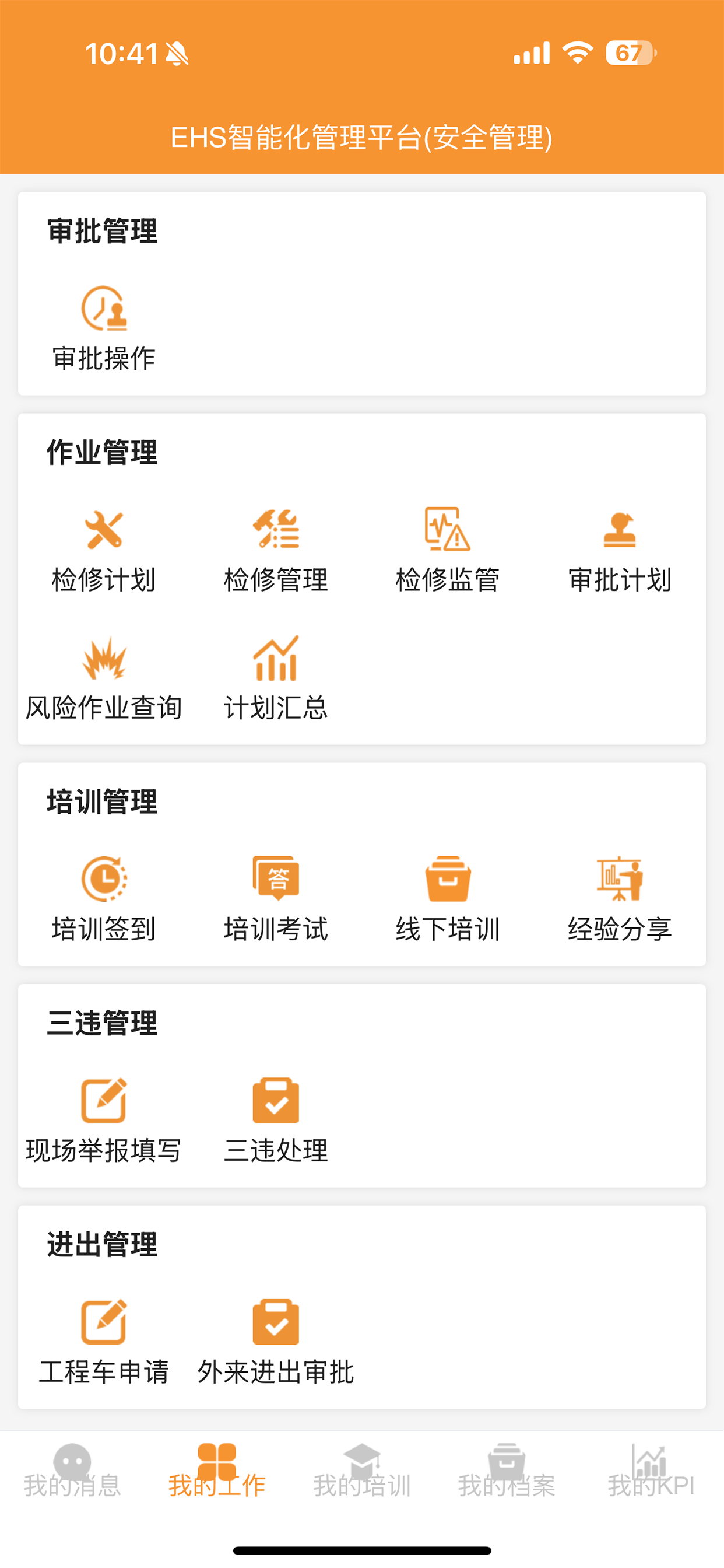Open 培训签到 check-in
The image size is (724, 1568).
[104, 898]
